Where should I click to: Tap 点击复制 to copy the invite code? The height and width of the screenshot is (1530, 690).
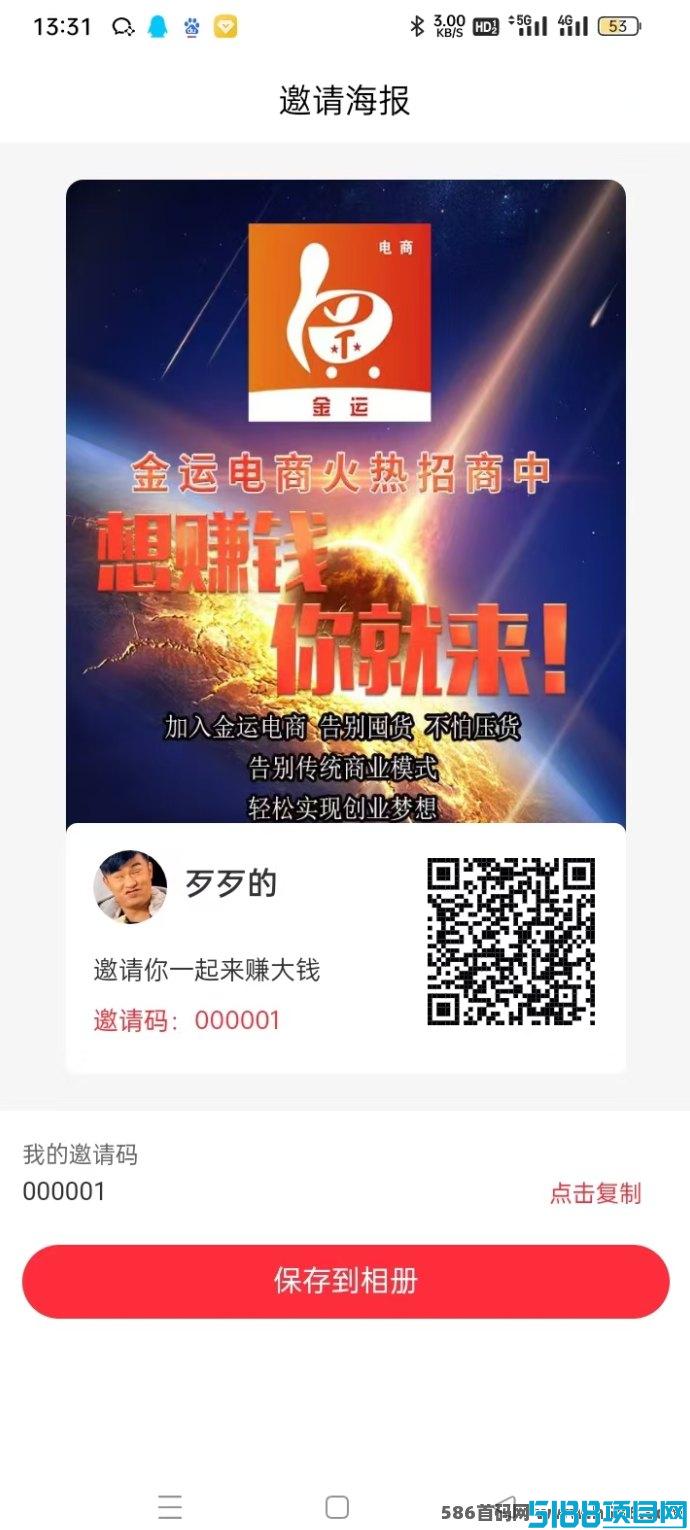coord(595,1193)
